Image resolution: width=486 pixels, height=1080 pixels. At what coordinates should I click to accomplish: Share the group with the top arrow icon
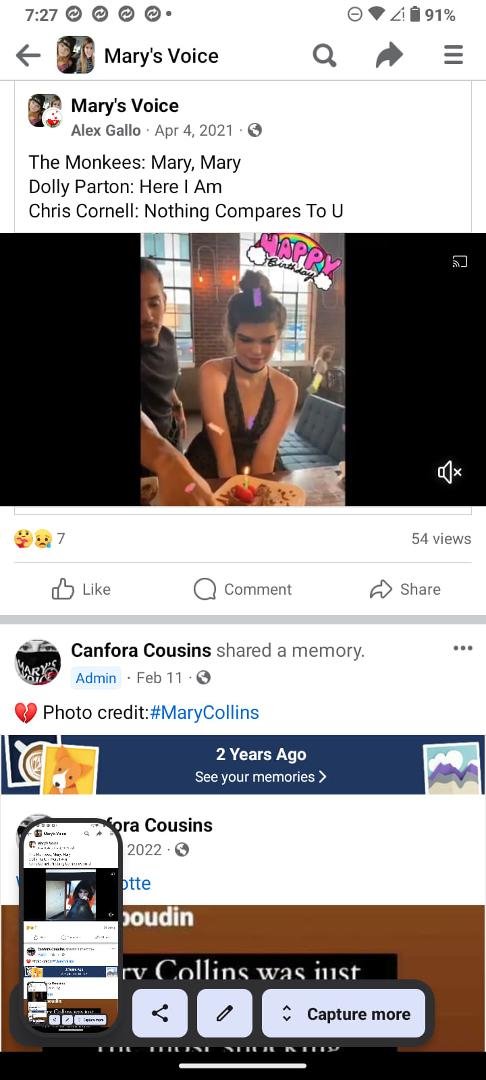point(389,56)
